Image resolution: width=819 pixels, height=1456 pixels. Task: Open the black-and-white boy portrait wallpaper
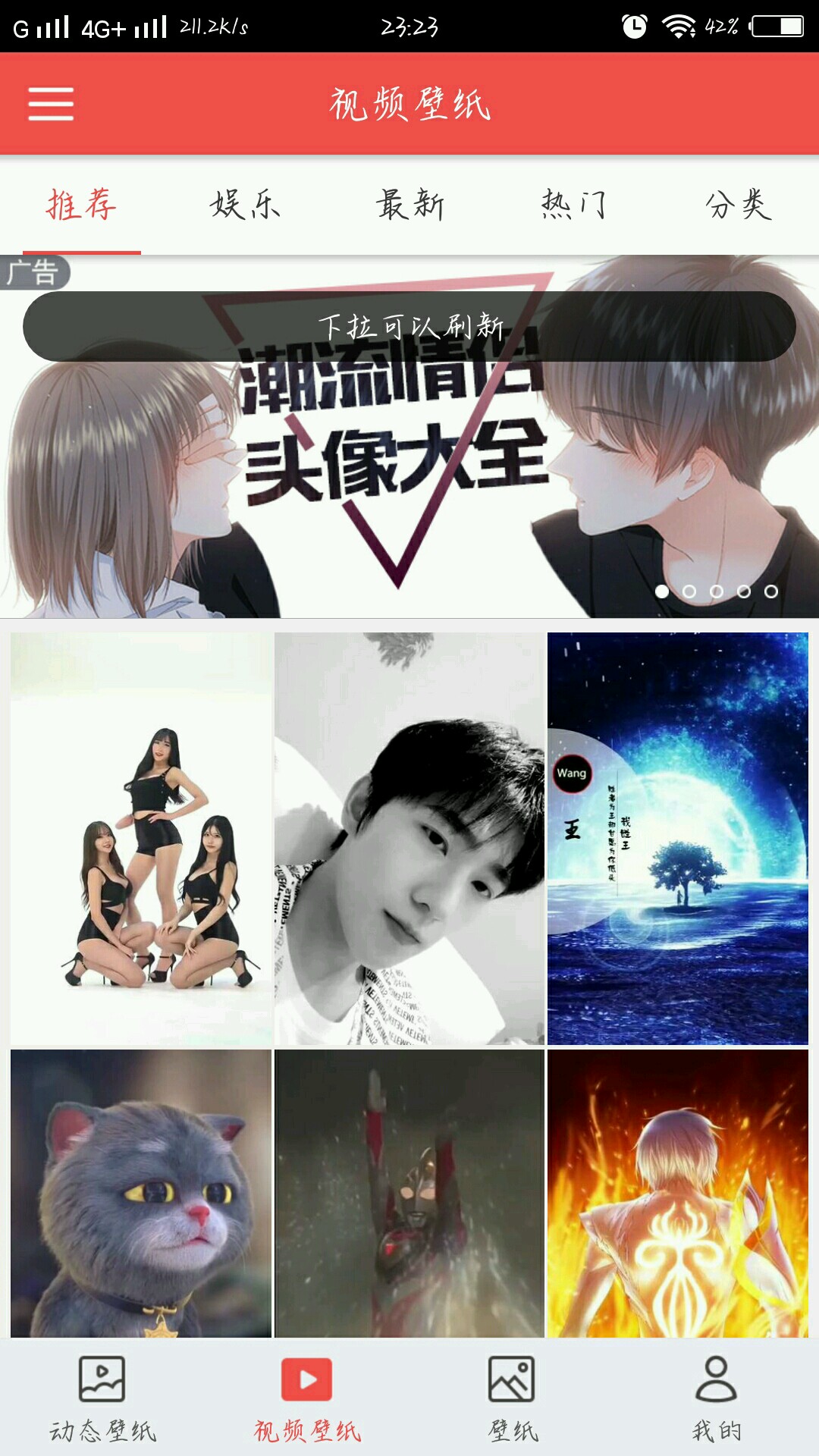(409, 839)
